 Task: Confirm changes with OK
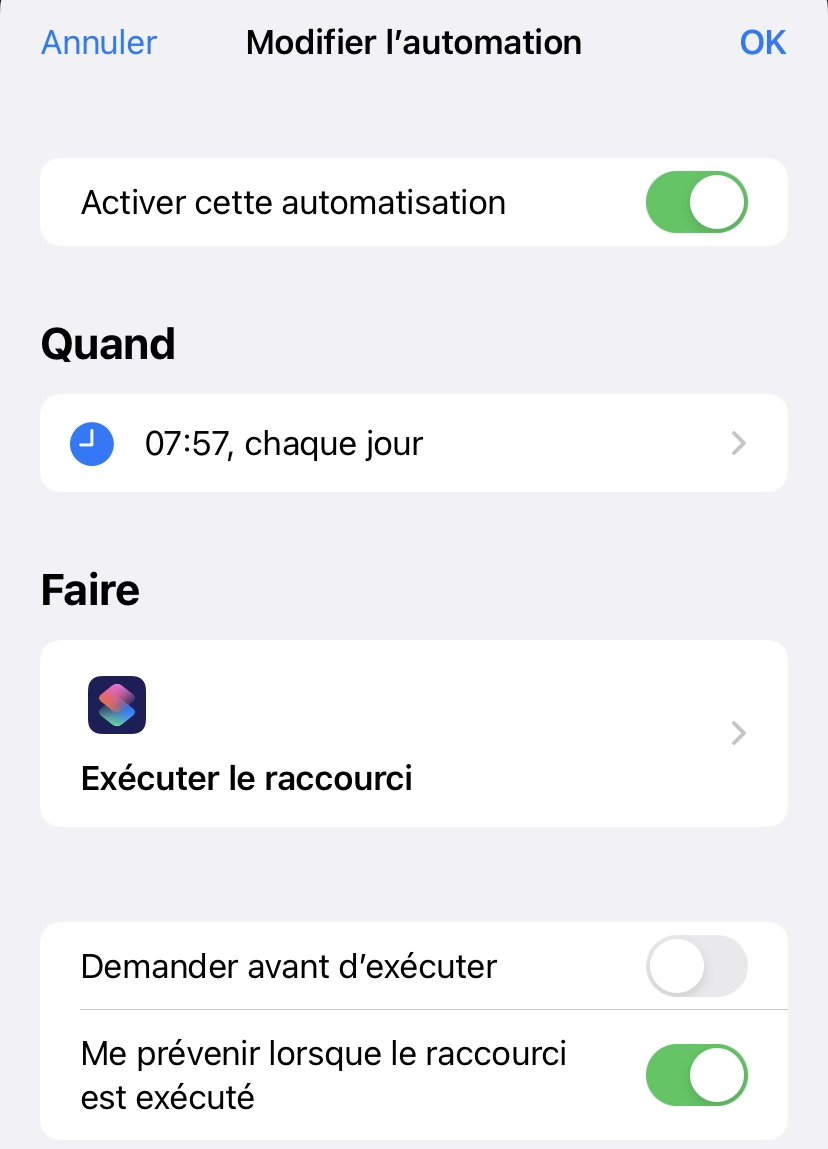(762, 43)
